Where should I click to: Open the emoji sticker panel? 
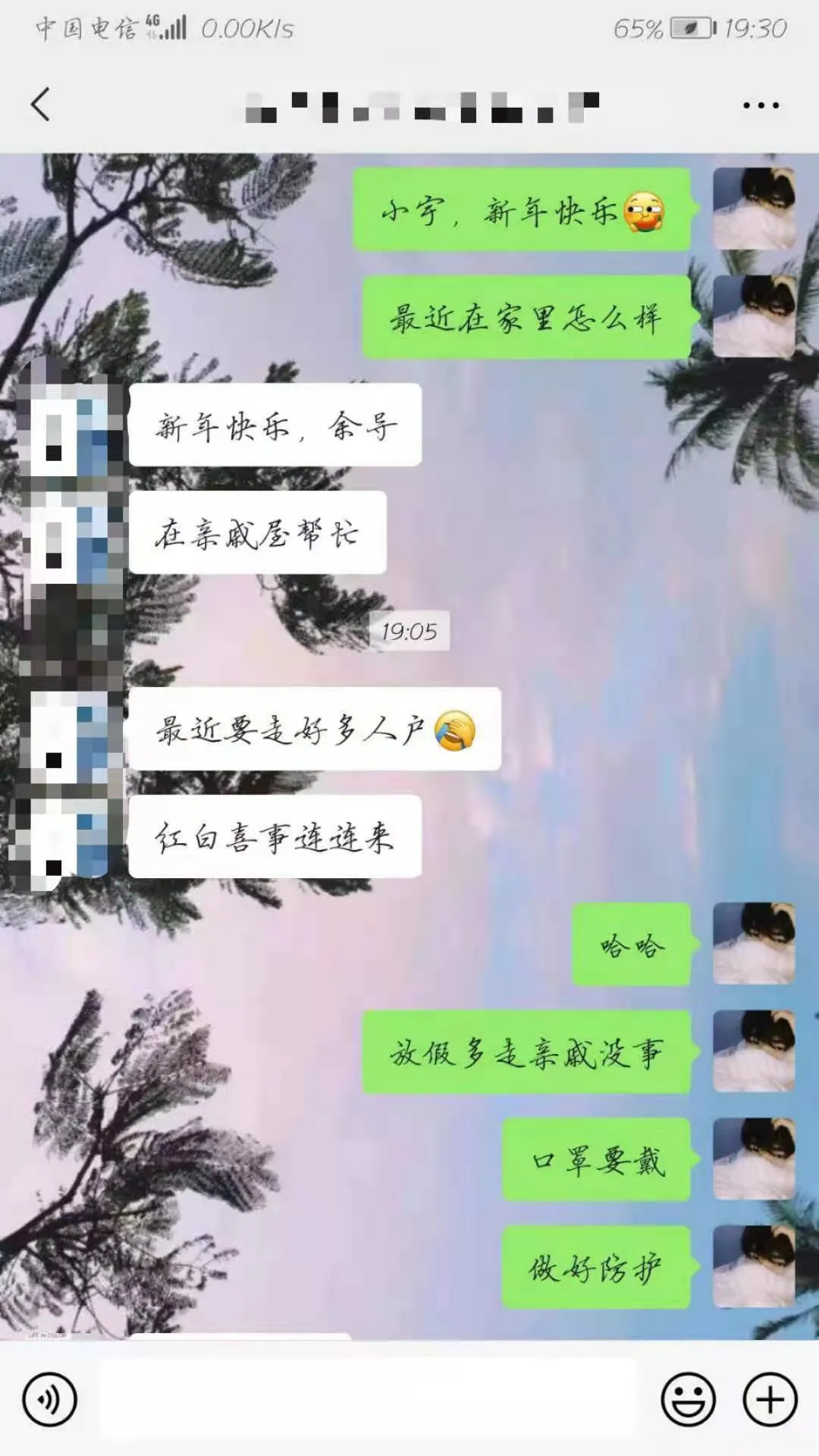click(688, 1399)
